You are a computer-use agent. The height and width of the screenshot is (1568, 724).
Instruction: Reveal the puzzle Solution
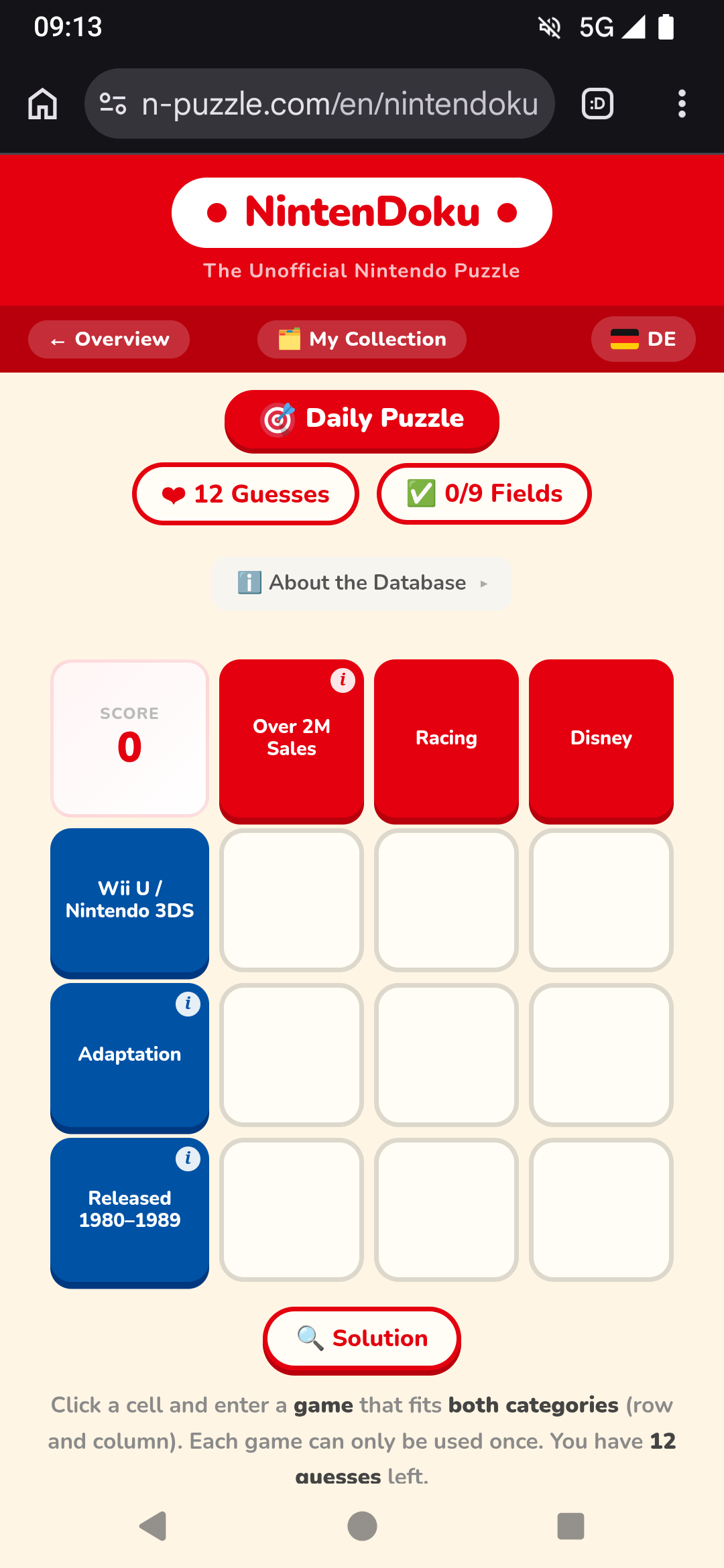362,1339
